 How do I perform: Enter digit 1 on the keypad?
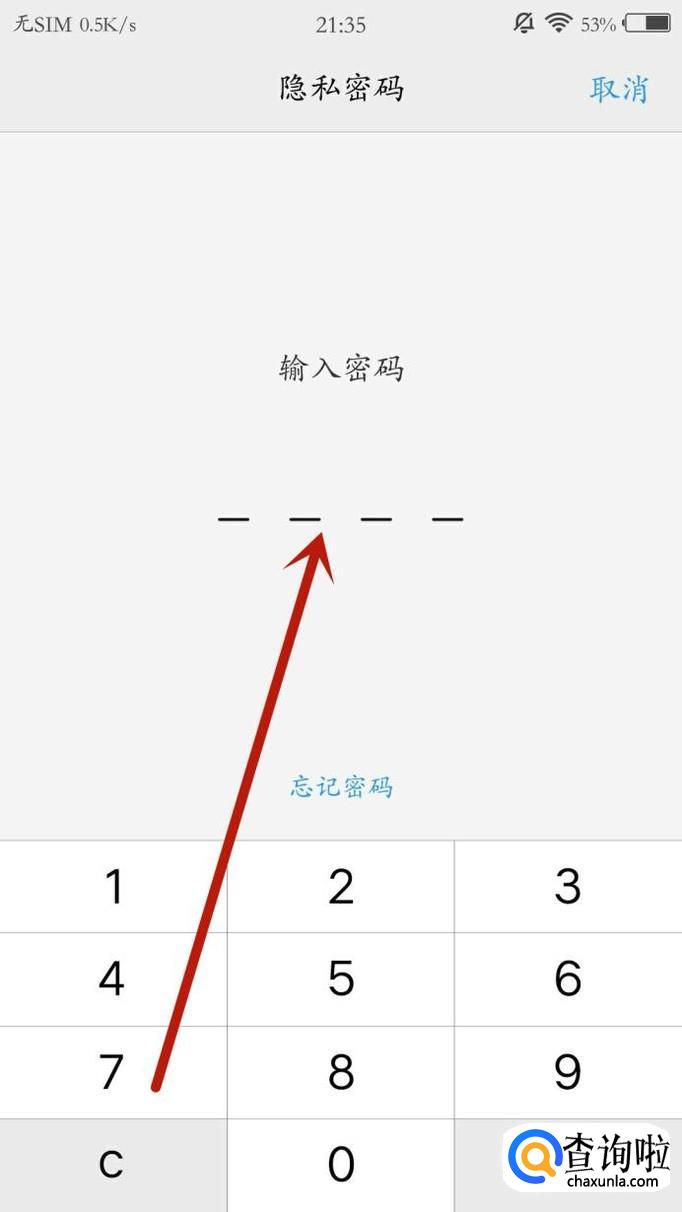[x=113, y=886]
